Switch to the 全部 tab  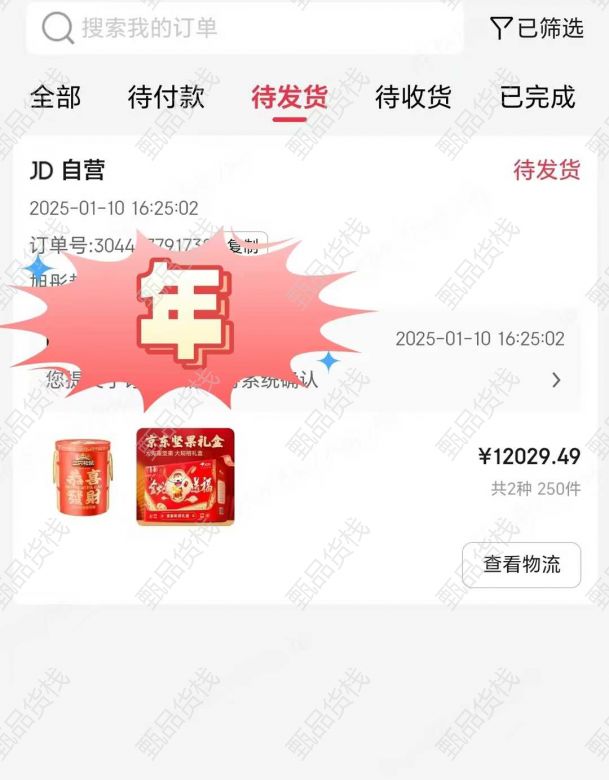(x=56, y=97)
